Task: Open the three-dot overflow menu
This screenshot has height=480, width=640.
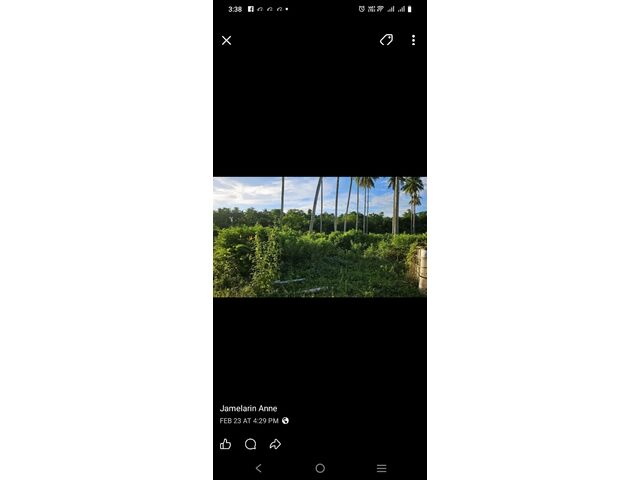Action: 413,40
